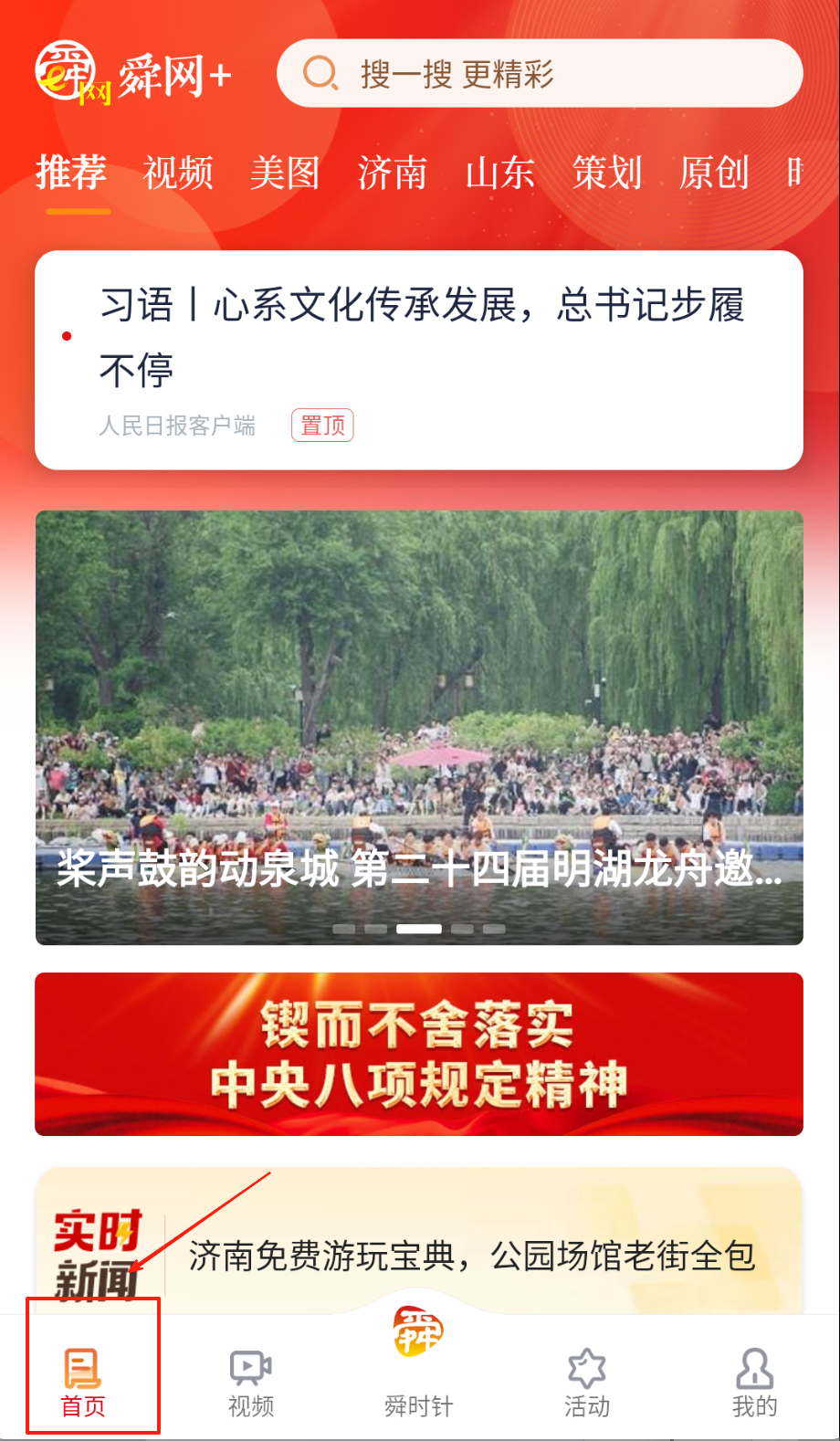Screen dimensions: 840x1441
Task: Go to the 原创 top tab
Action: pos(714,173)
